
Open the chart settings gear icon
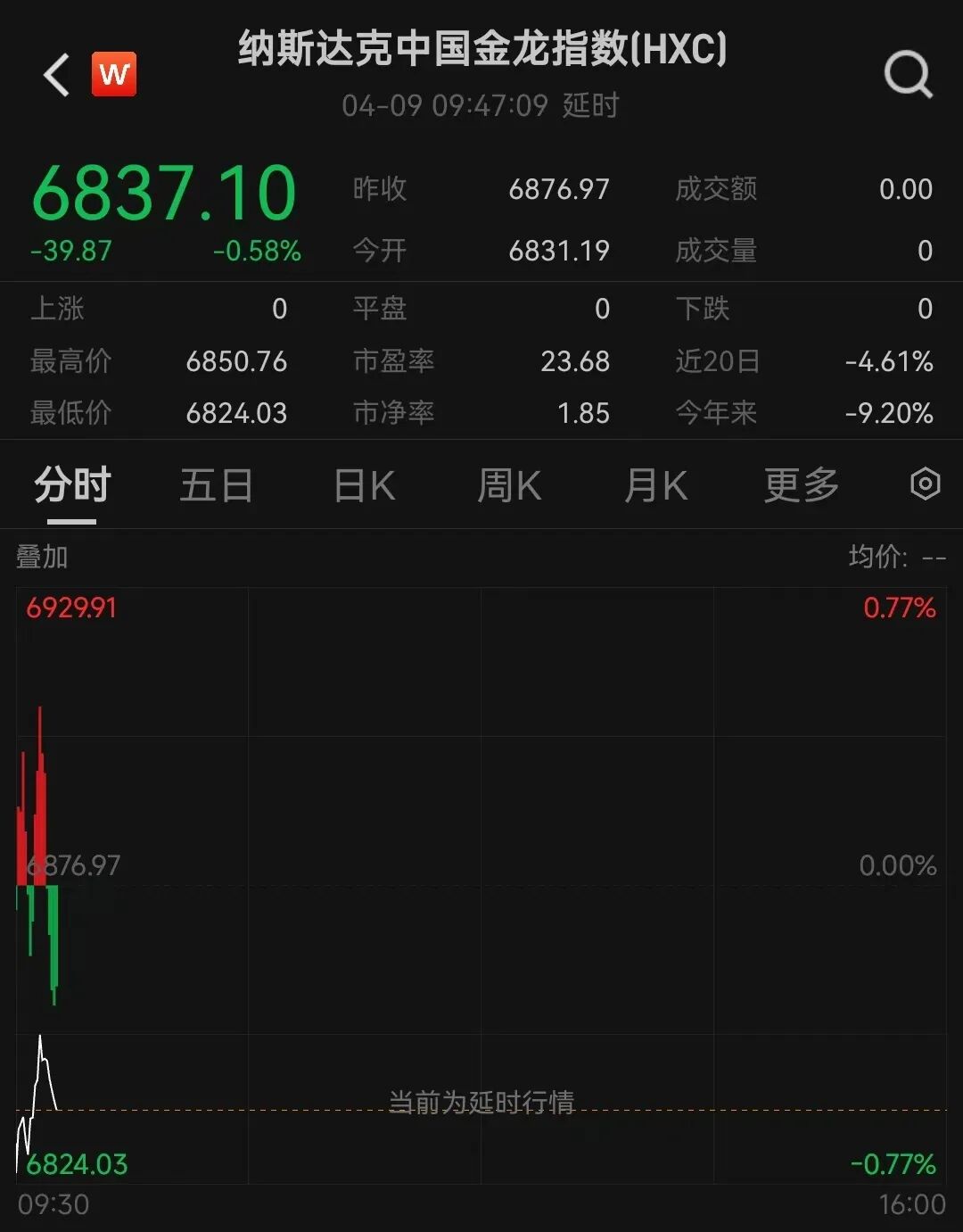click(925, 484)
